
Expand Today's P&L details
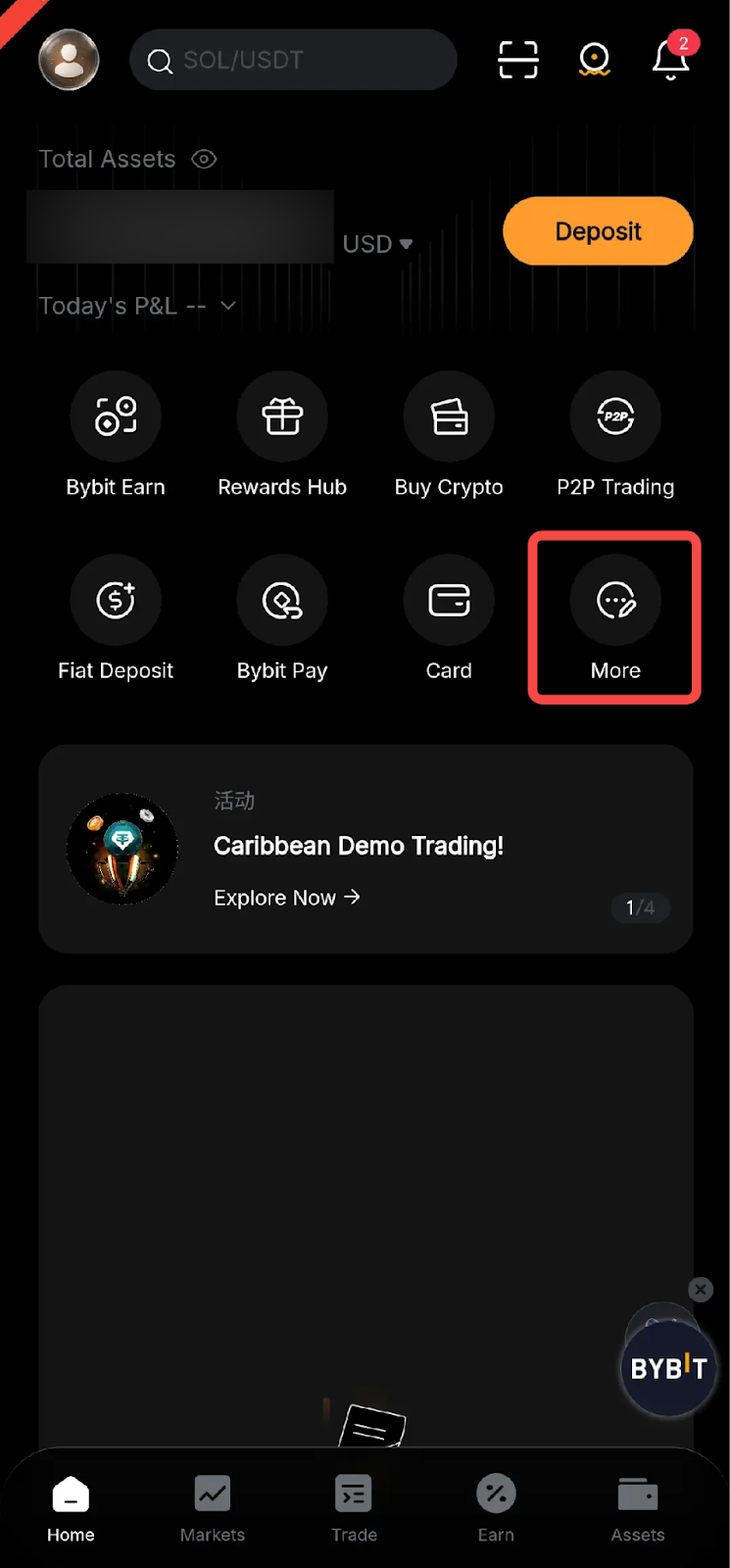click(x=228, y=306)
